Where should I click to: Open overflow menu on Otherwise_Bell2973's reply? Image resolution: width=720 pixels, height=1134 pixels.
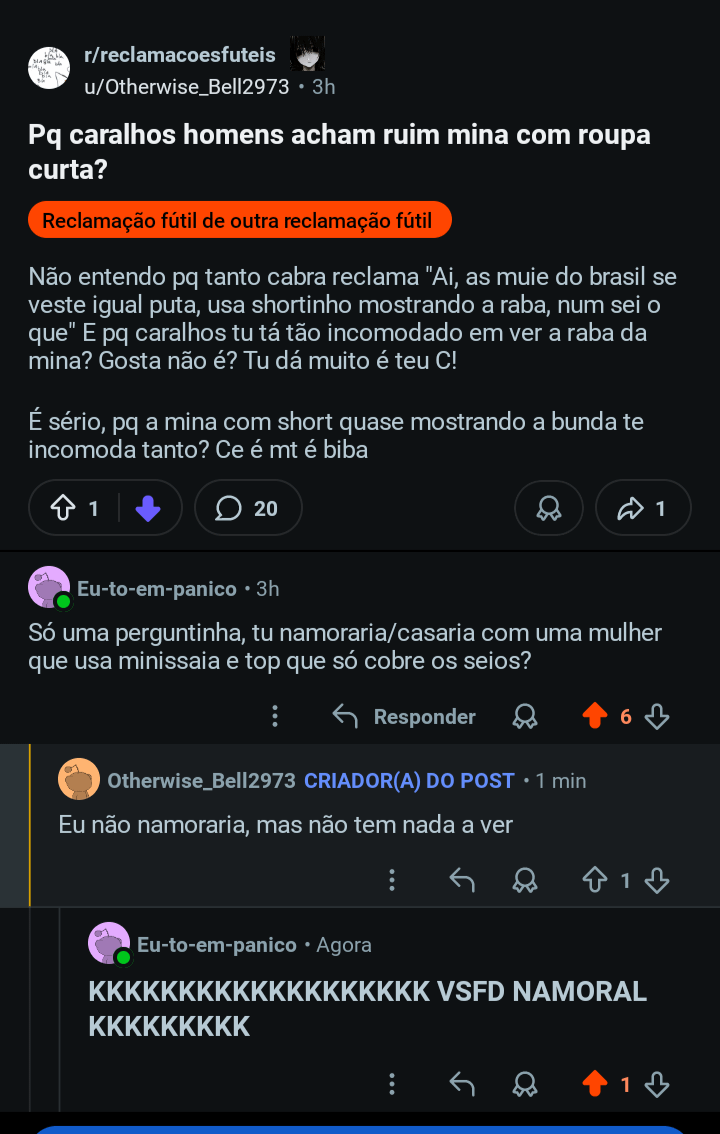(x=392, y=880)
